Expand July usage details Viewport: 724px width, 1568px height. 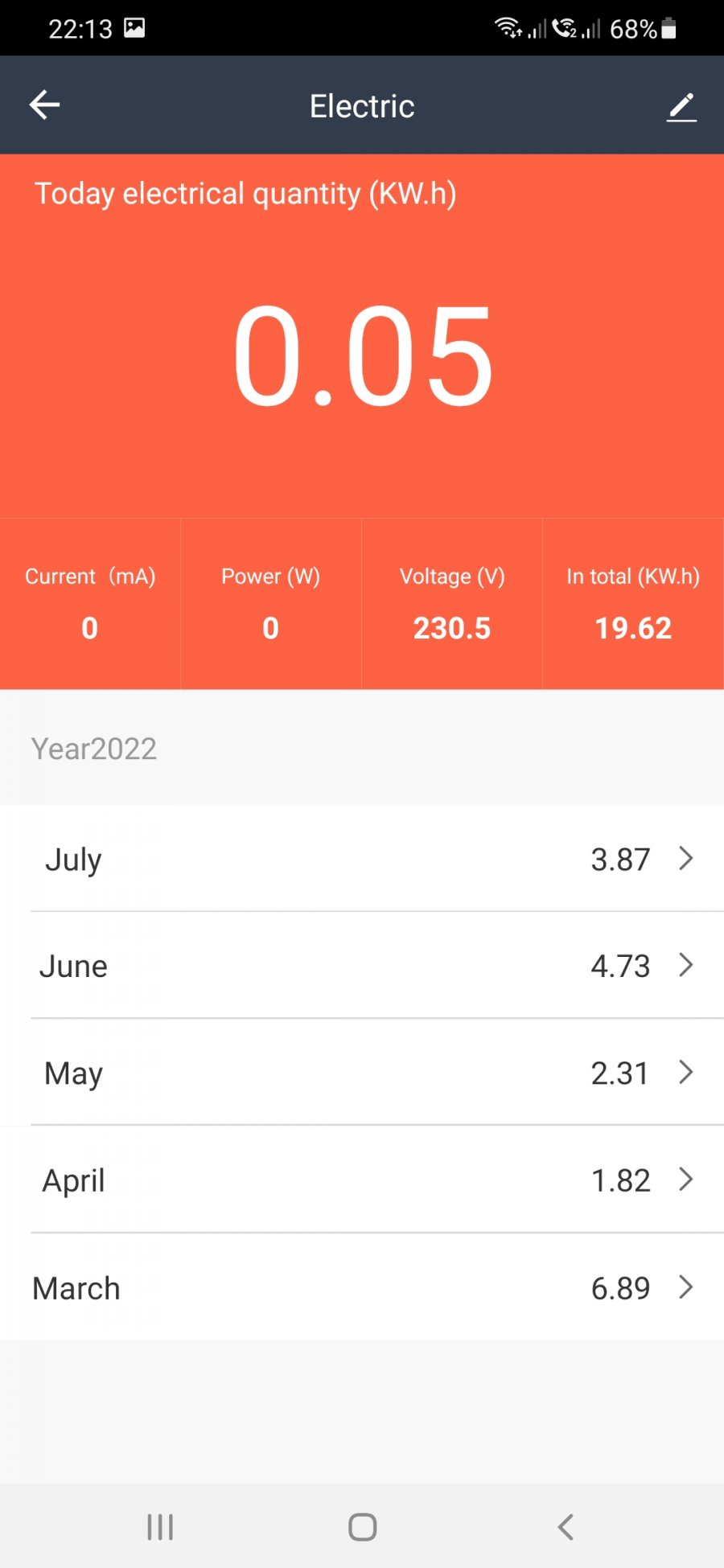click(685, 859)
